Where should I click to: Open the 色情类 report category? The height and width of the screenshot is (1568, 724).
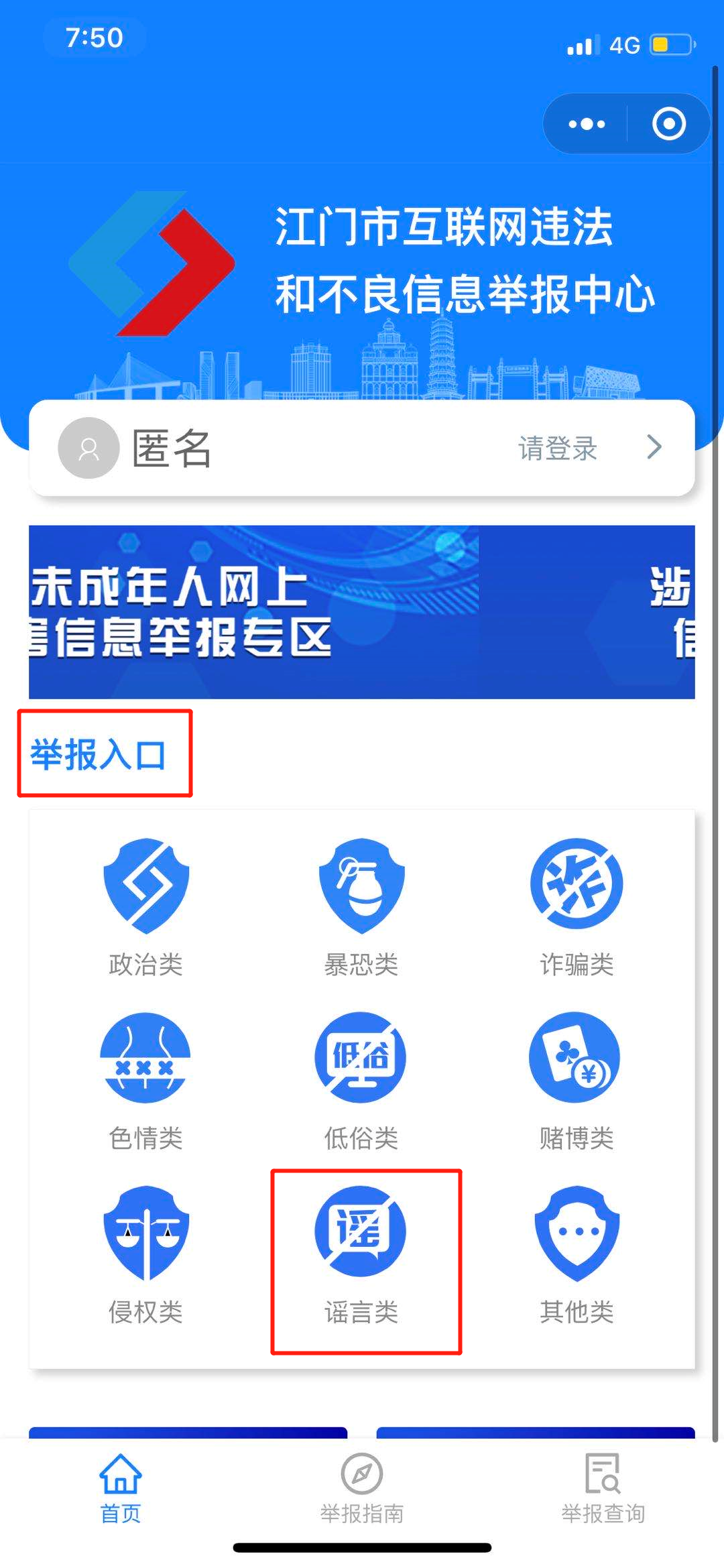click(x=146, y=1081)
